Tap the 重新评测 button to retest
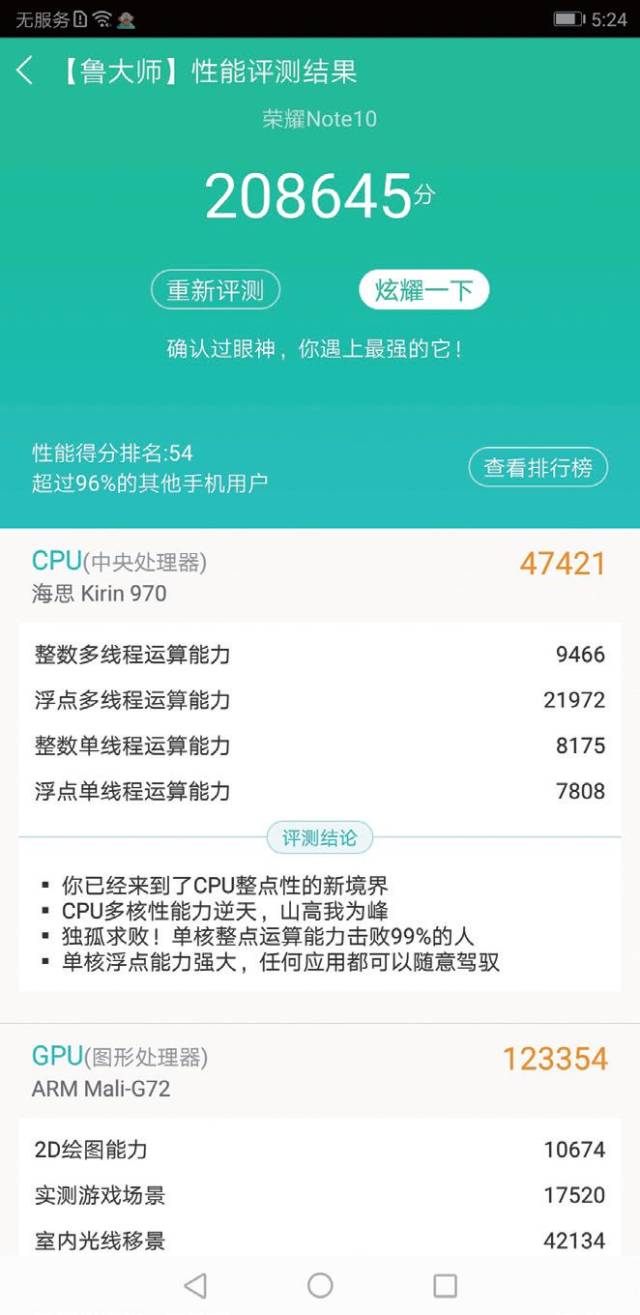Screen dimensions: 640x1315 tap(215, 290)
